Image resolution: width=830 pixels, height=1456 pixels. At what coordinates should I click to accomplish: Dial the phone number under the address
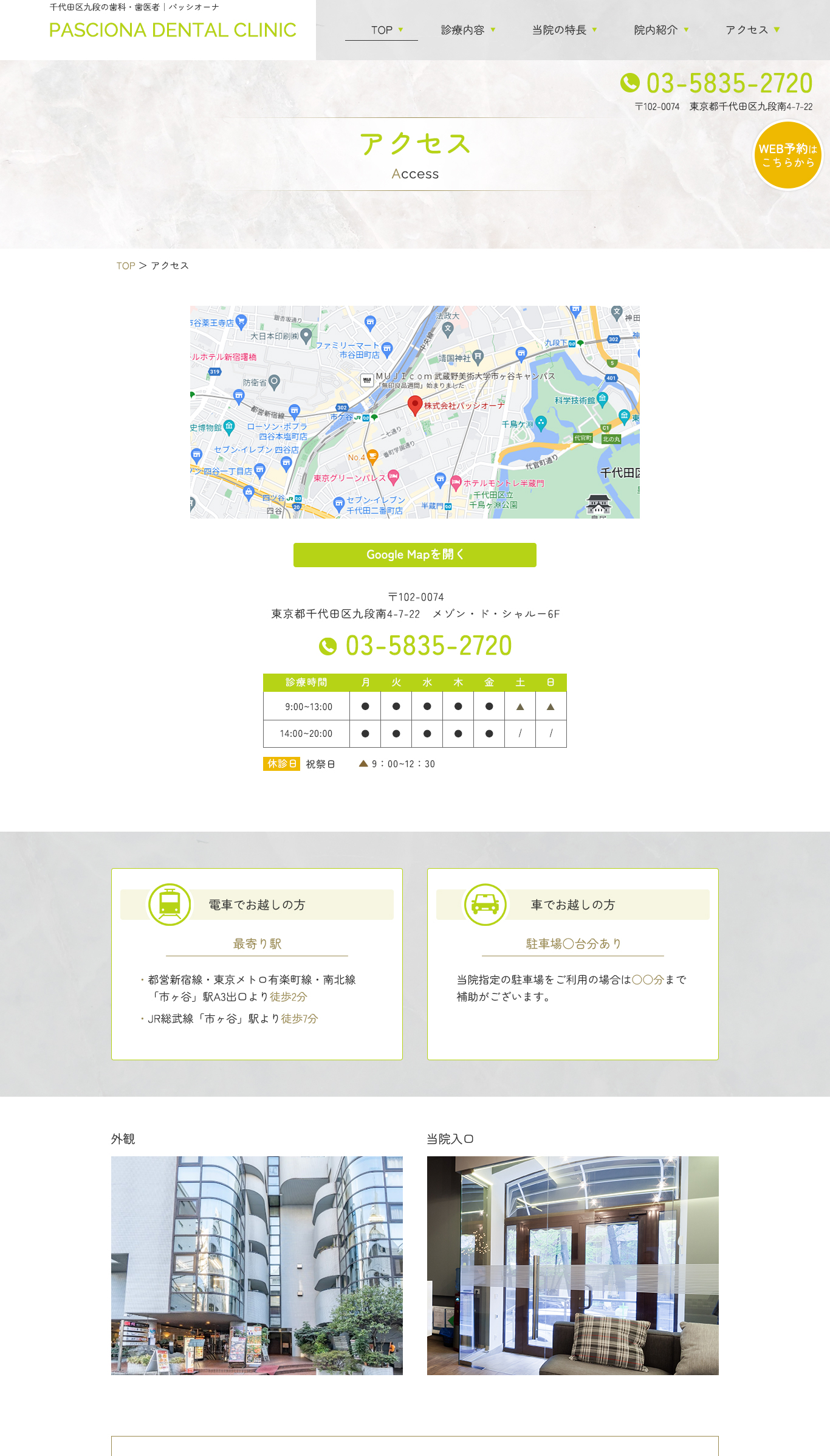point(415,646)
